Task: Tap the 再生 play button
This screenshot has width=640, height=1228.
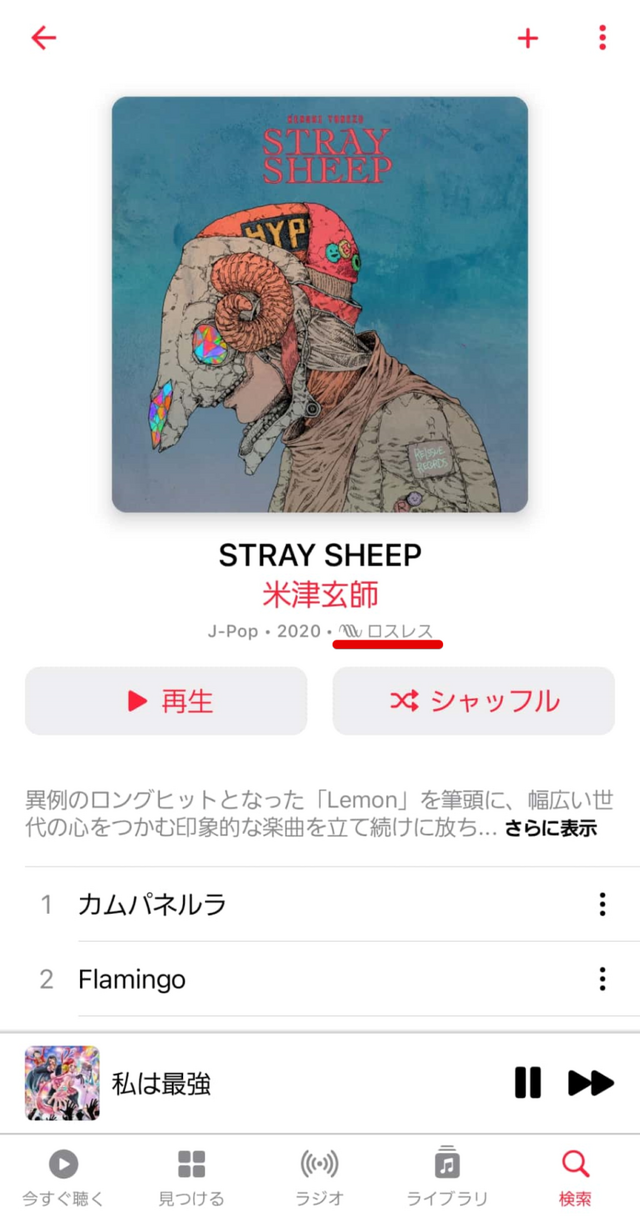Action: 166,701
